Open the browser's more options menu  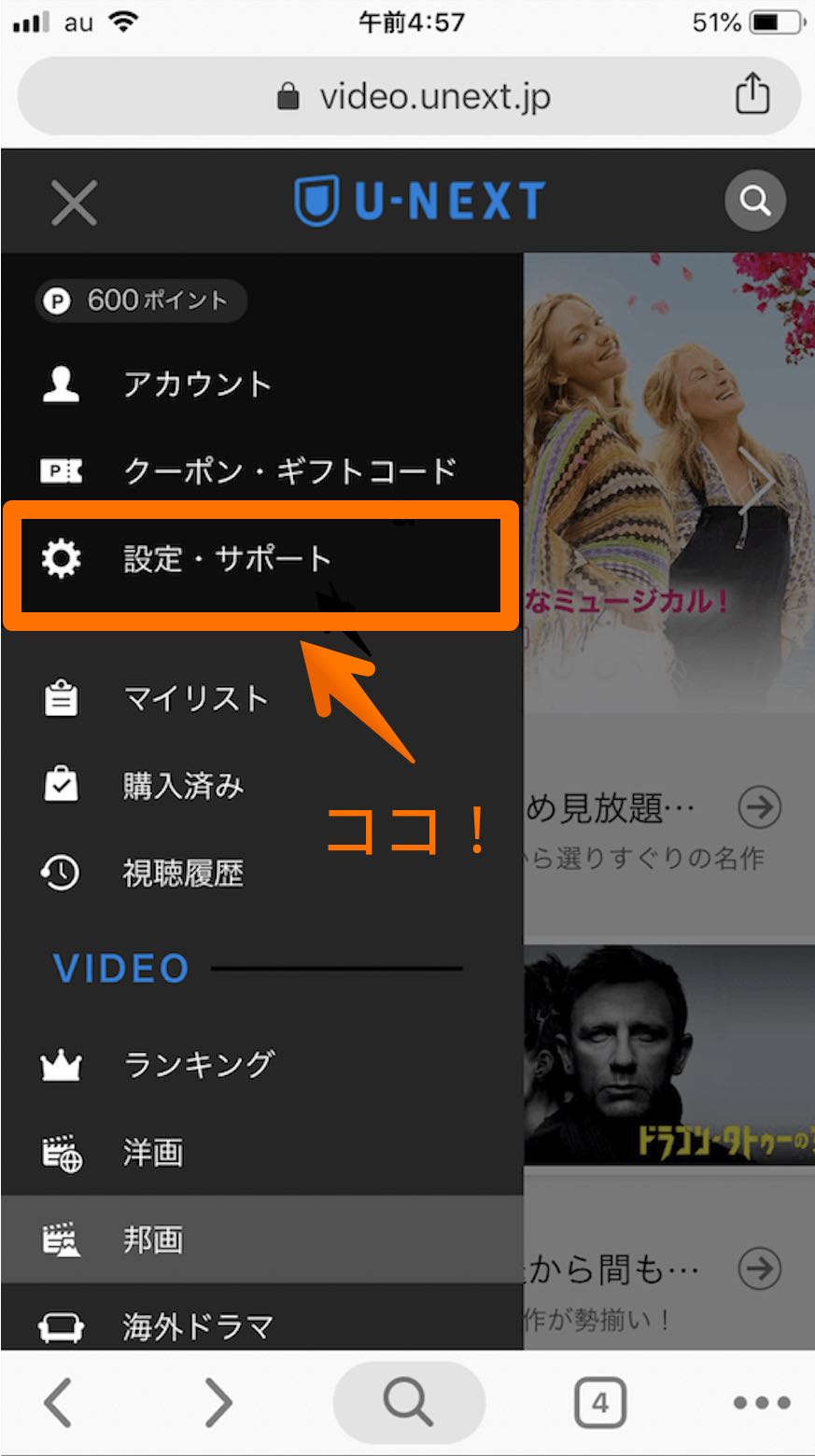761,1402
